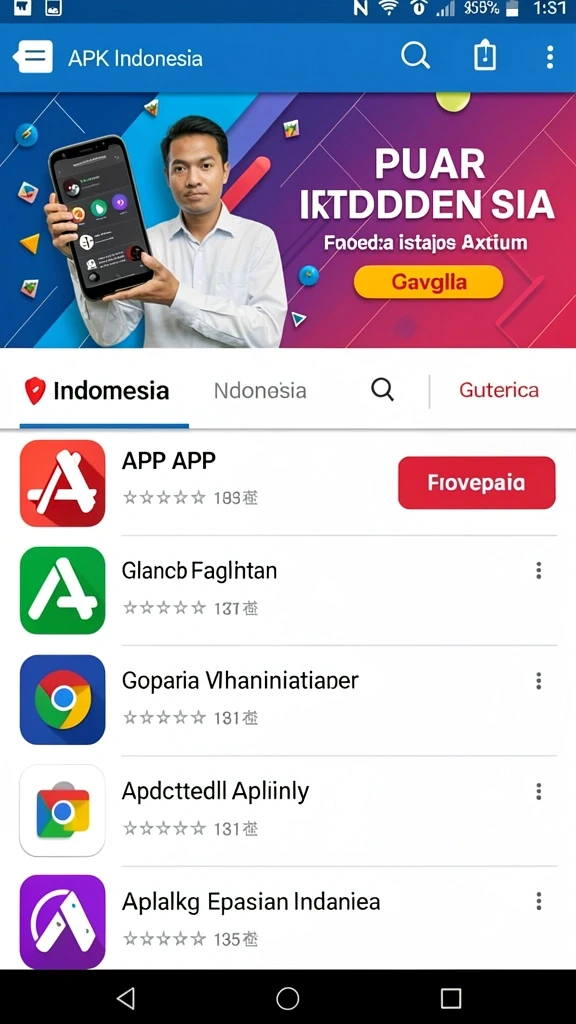Image resolution: width=576 pixels, height=1024 pixels.
Task: Open more options for Aplalkg Epasian Indaniea
Action: click(539, 901)
